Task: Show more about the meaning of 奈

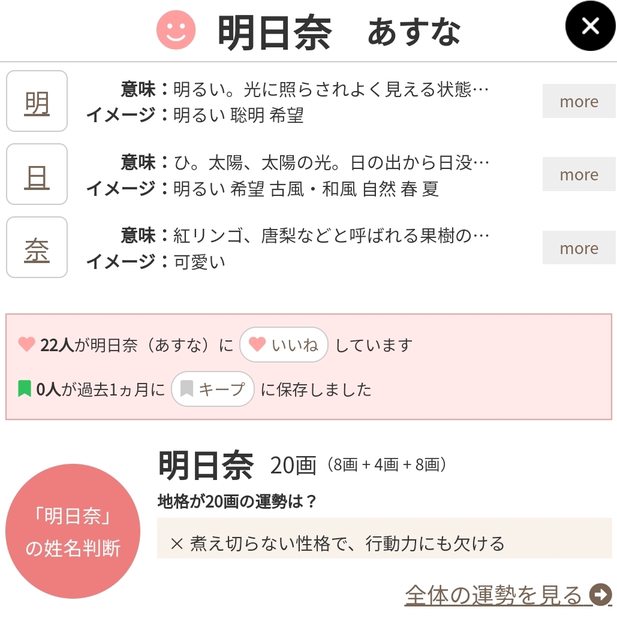Action: click(x=578, y=248)
